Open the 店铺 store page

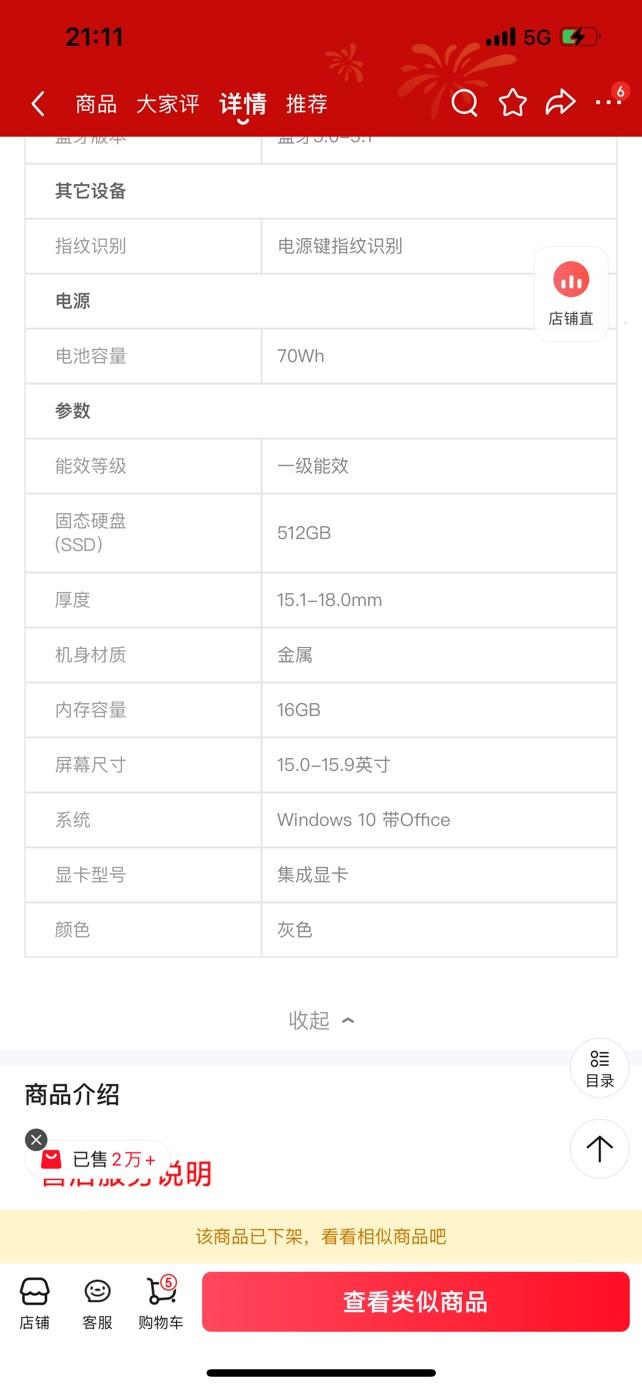click(x=35, y=1303)
